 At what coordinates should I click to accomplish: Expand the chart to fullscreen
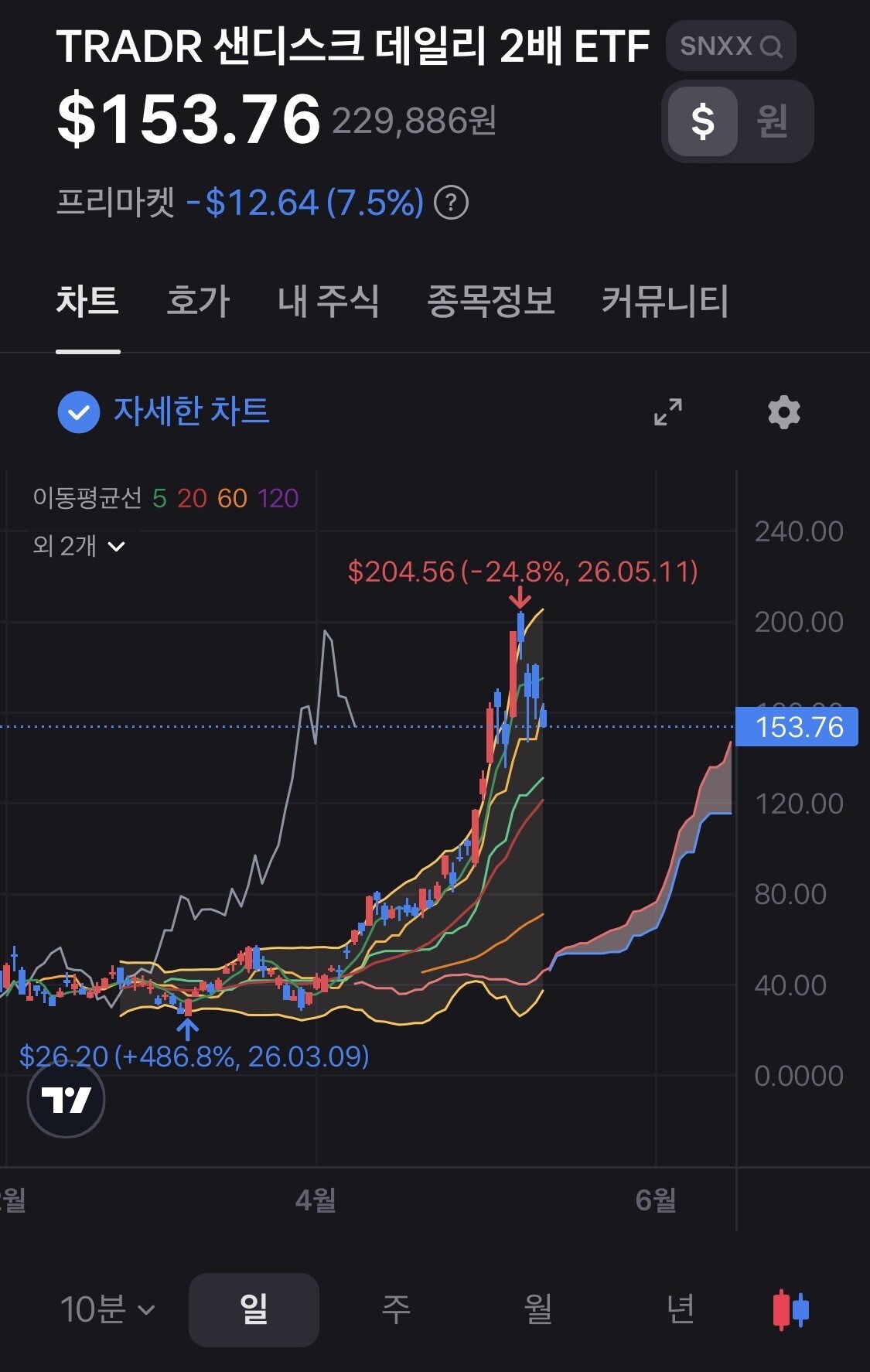point(668,412)
